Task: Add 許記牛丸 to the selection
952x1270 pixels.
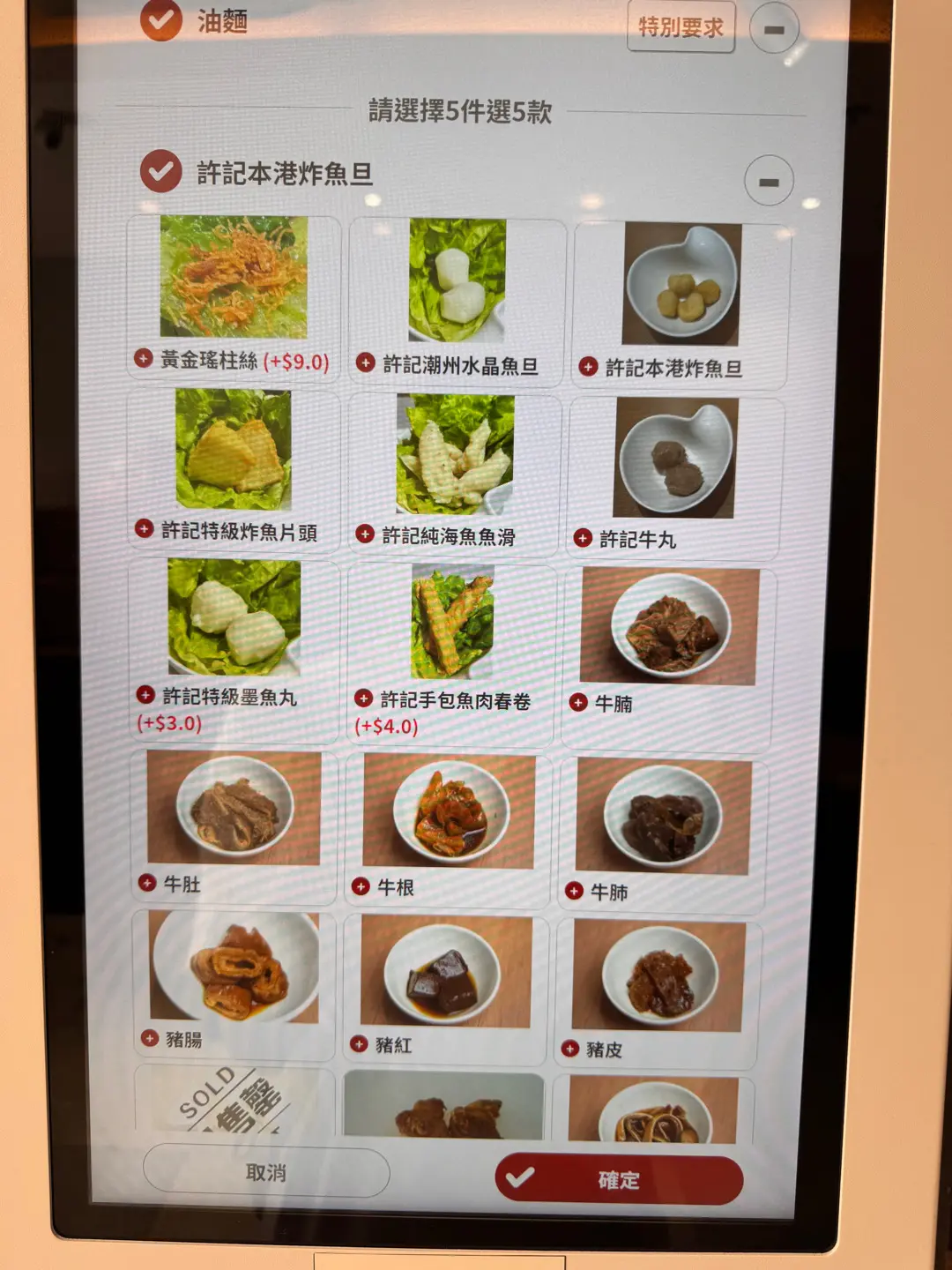Action: [675, 477]
